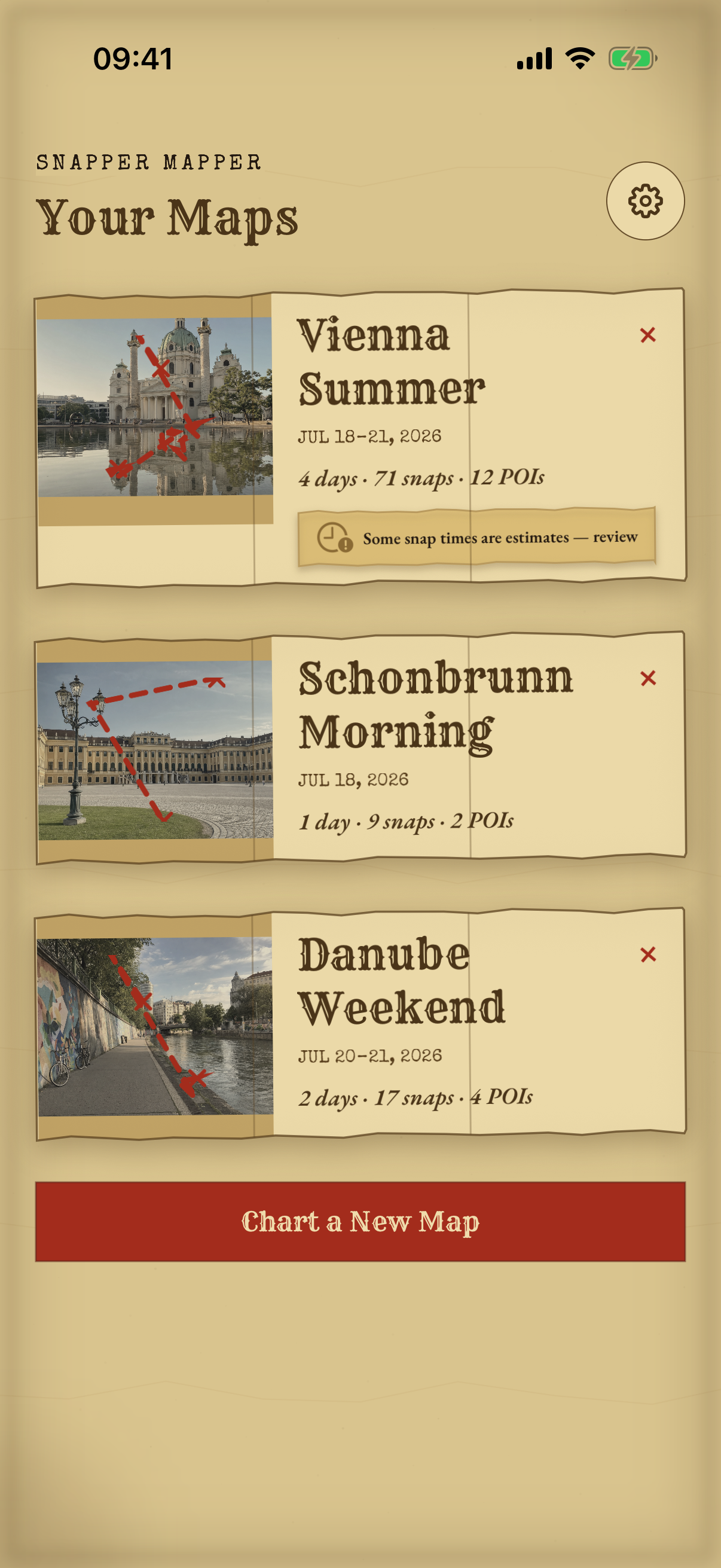Open the settings gear

(x=645, y=201)
